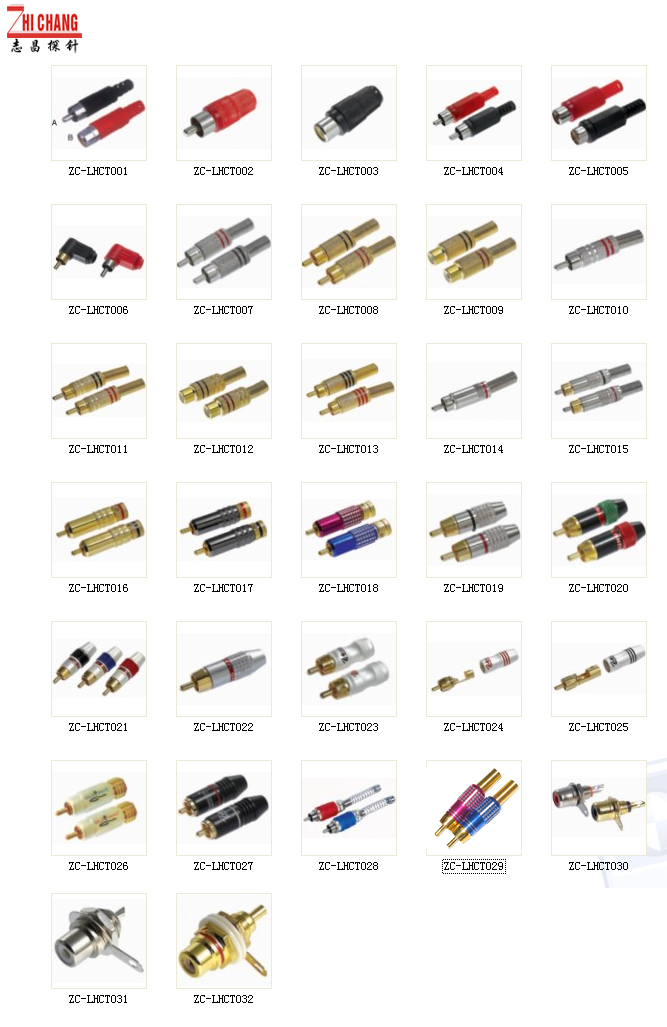
Task: Open product ZC-LHCT023 picture
Action: pyautogui.click(x=349, y=669)
